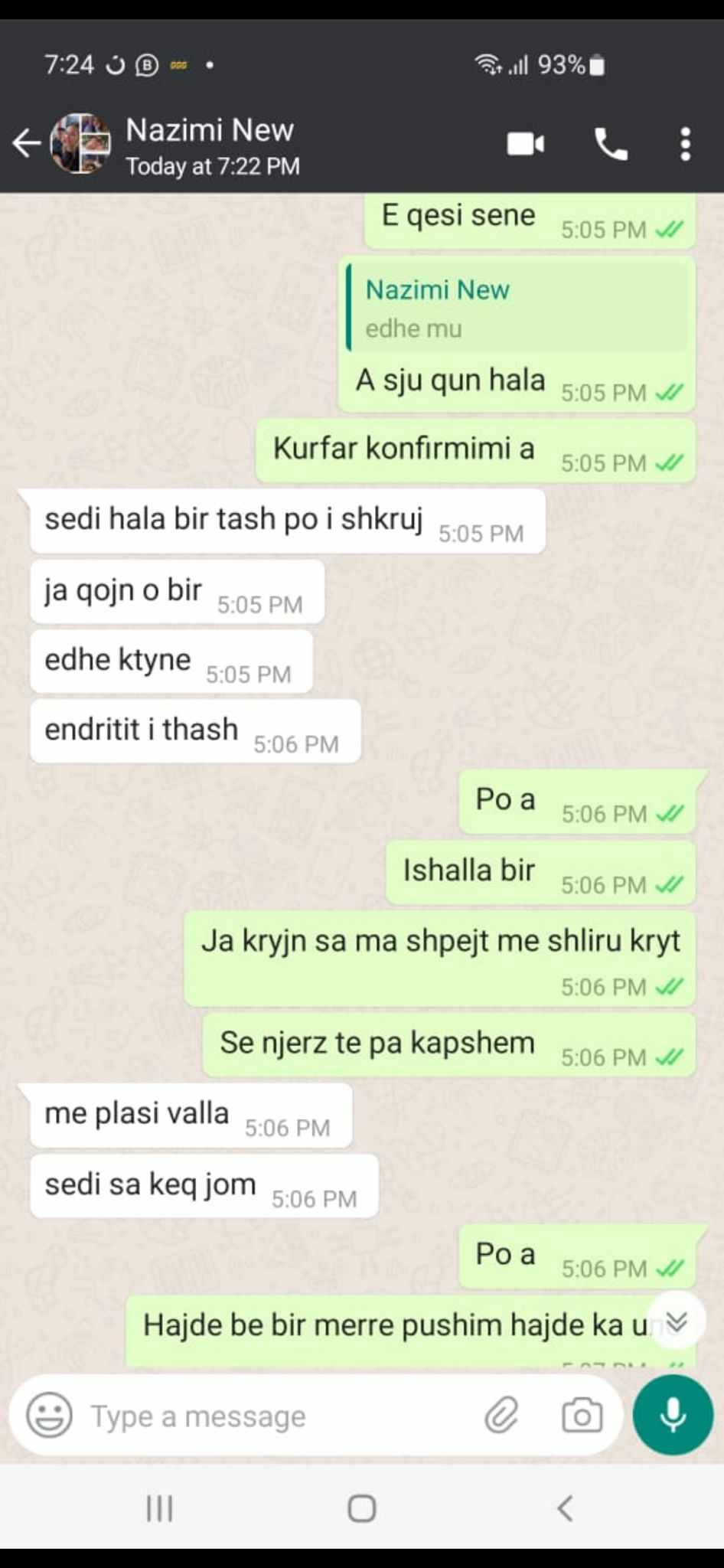Screen dimensions: 724x1568
Task: Go back to the chat list
Action: click(27, 143)
